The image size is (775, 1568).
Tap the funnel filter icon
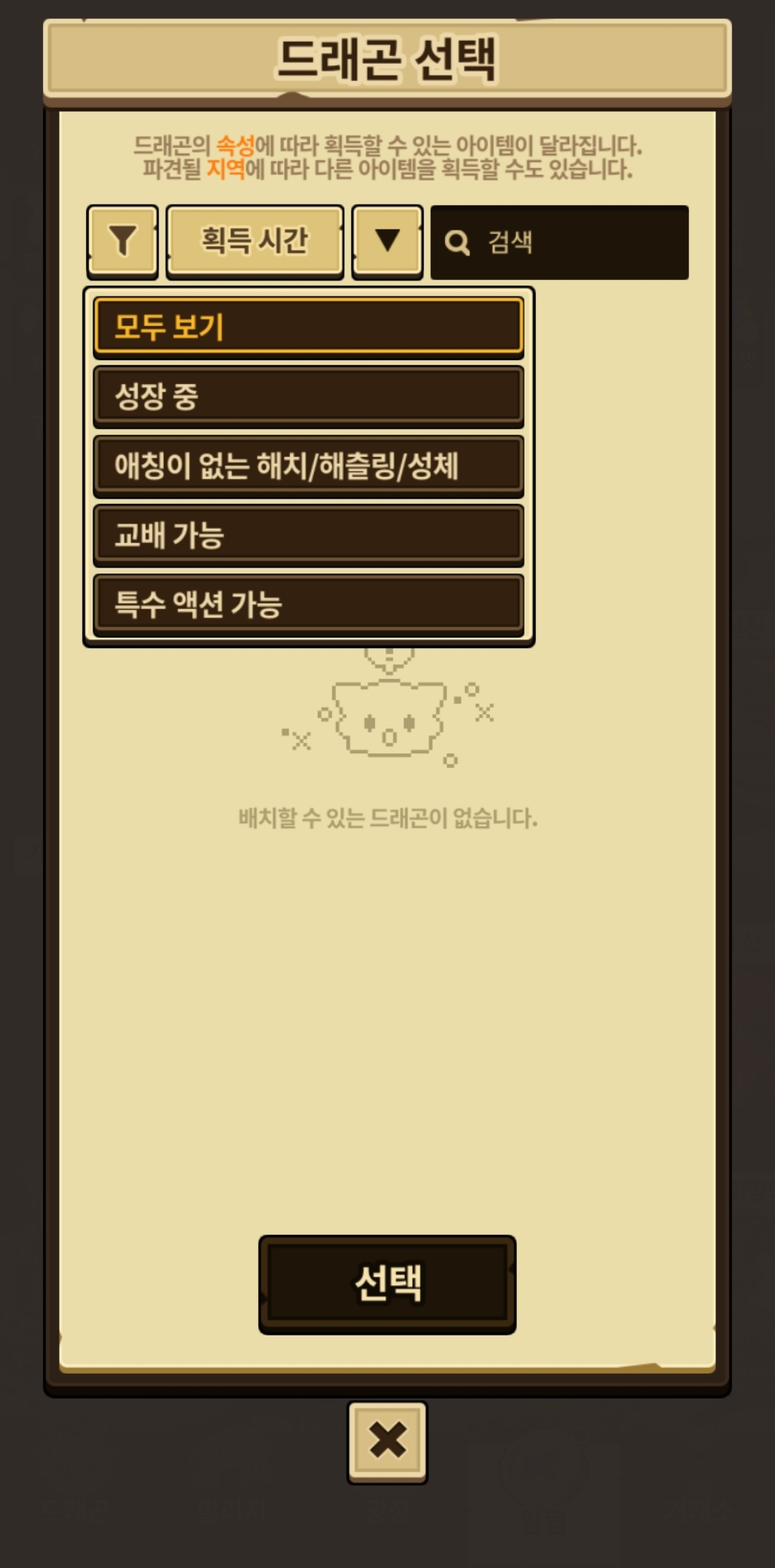123,242
